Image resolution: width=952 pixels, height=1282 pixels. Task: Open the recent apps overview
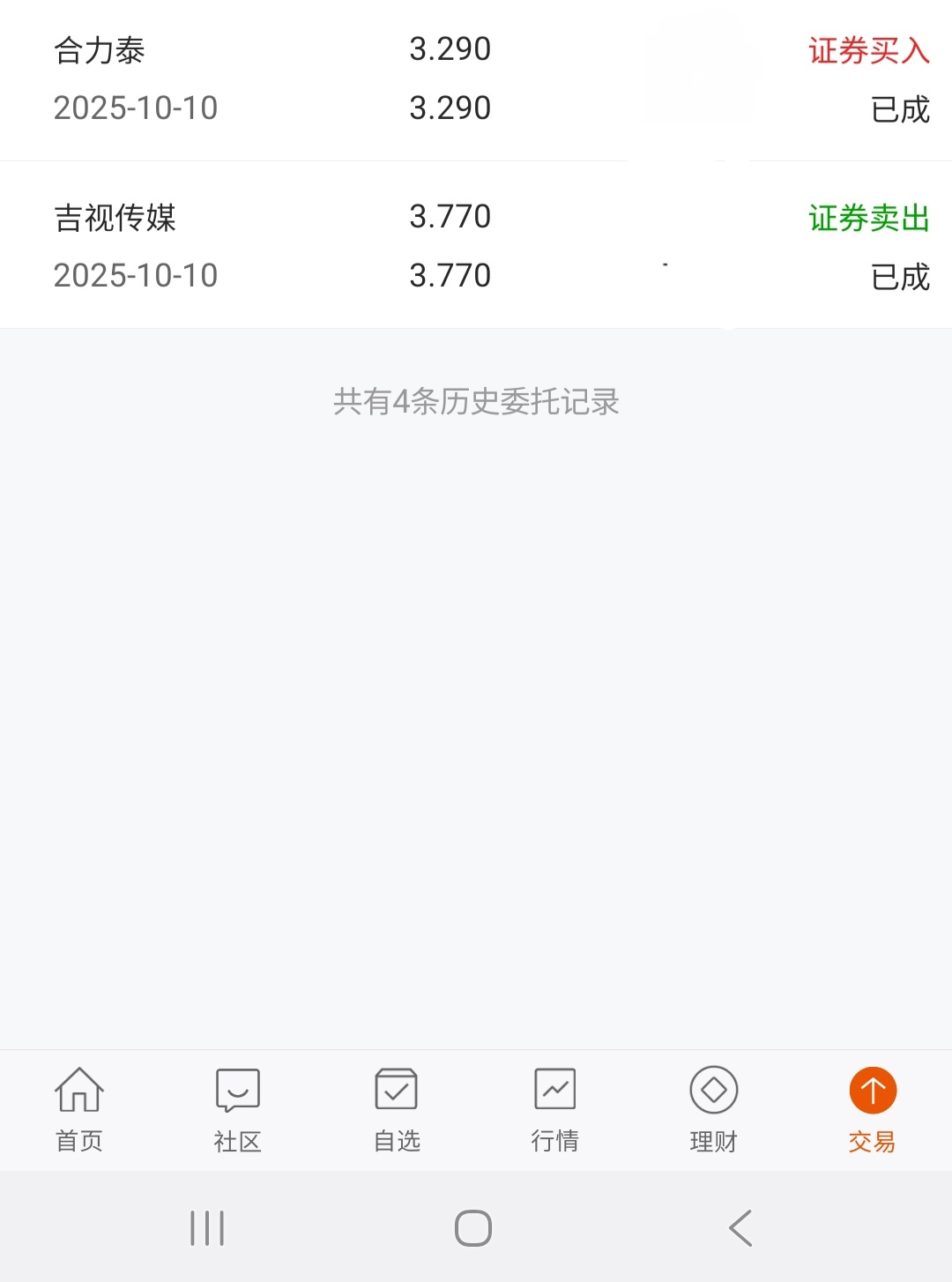[207, 1227]
